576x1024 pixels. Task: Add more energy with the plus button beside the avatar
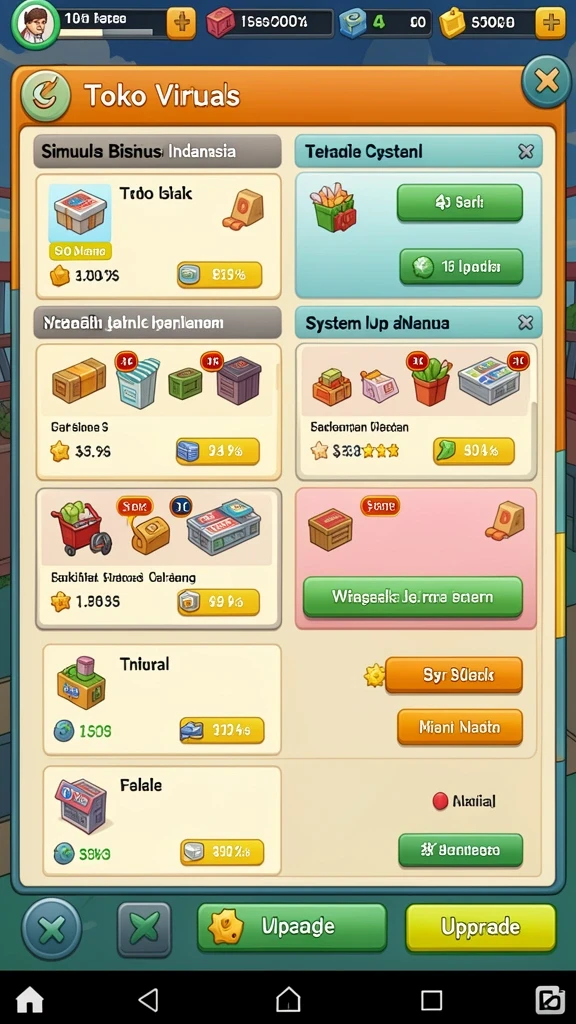(x=181, y=24)
